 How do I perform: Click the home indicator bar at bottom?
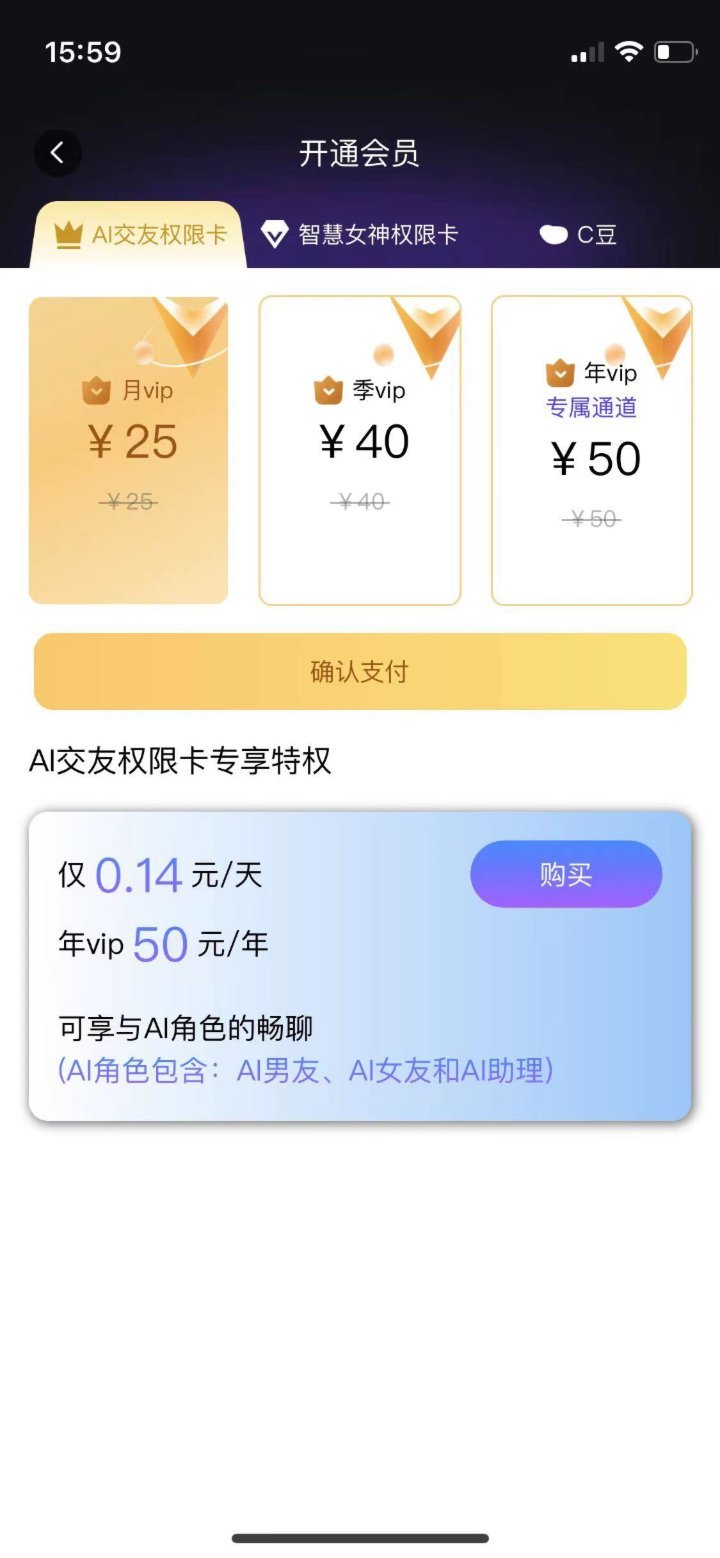tap(360, 1538)
